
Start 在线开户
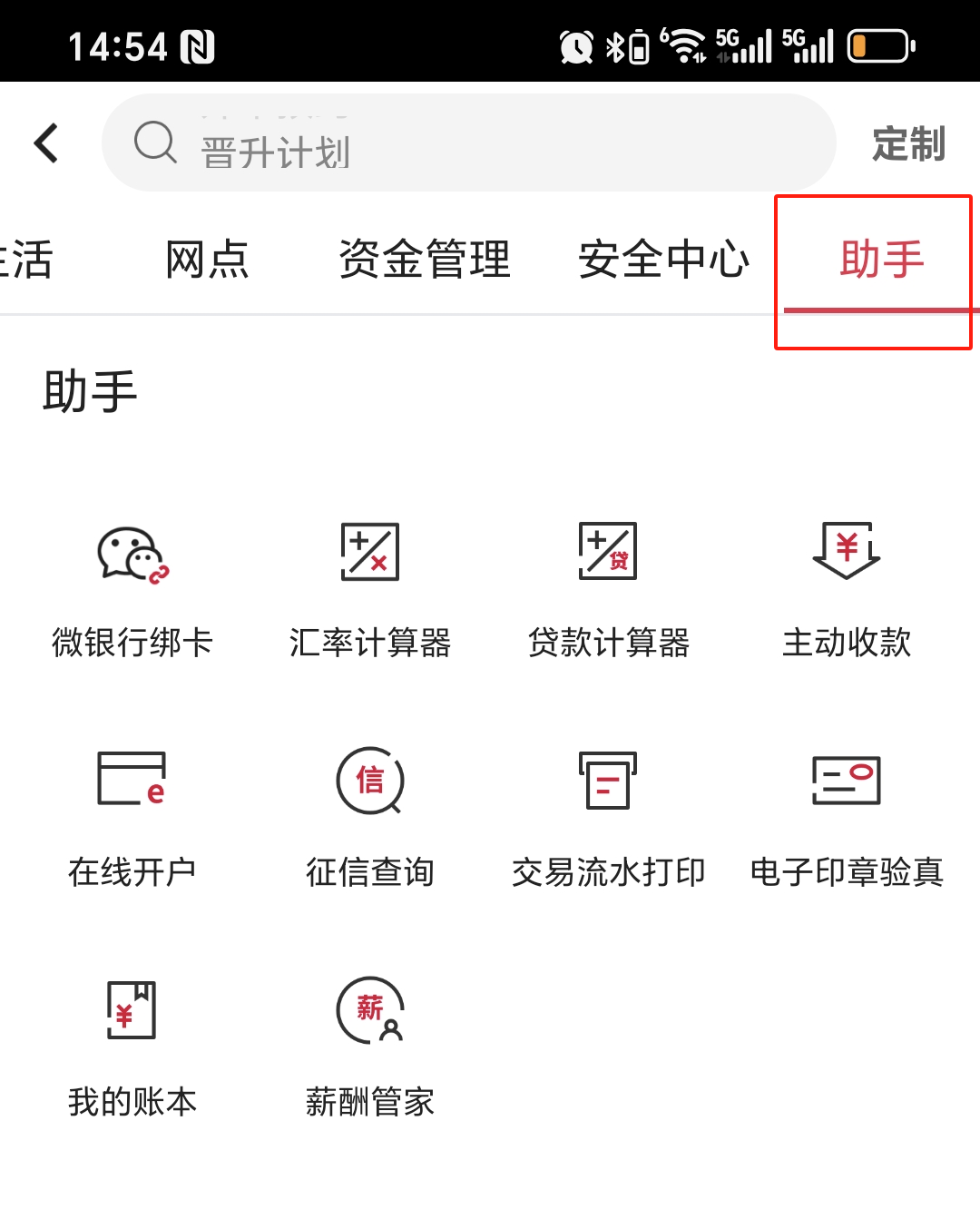coord(132,815)
